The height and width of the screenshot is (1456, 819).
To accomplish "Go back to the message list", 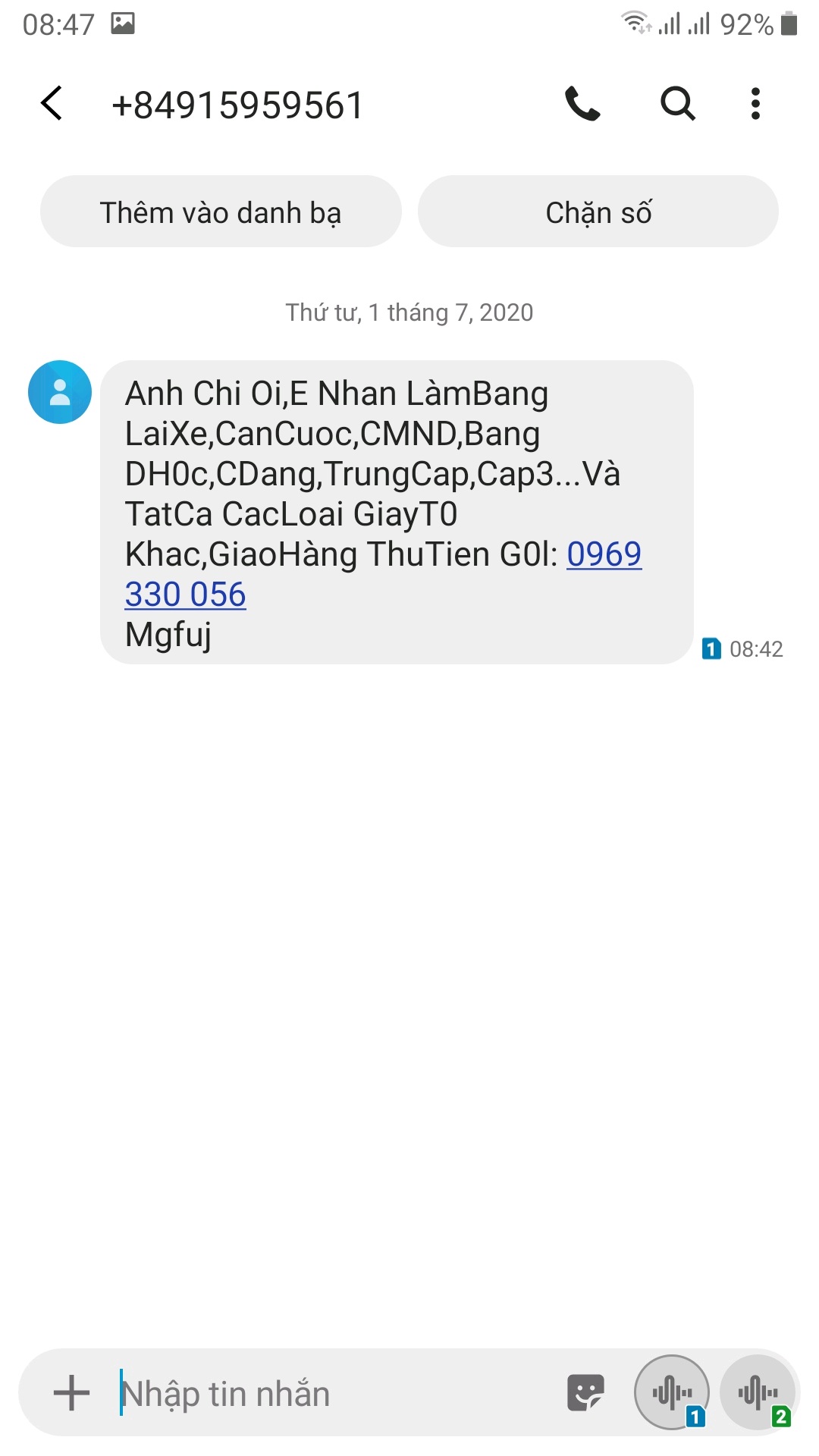I will pyautogui.click(x=52, y=104).
